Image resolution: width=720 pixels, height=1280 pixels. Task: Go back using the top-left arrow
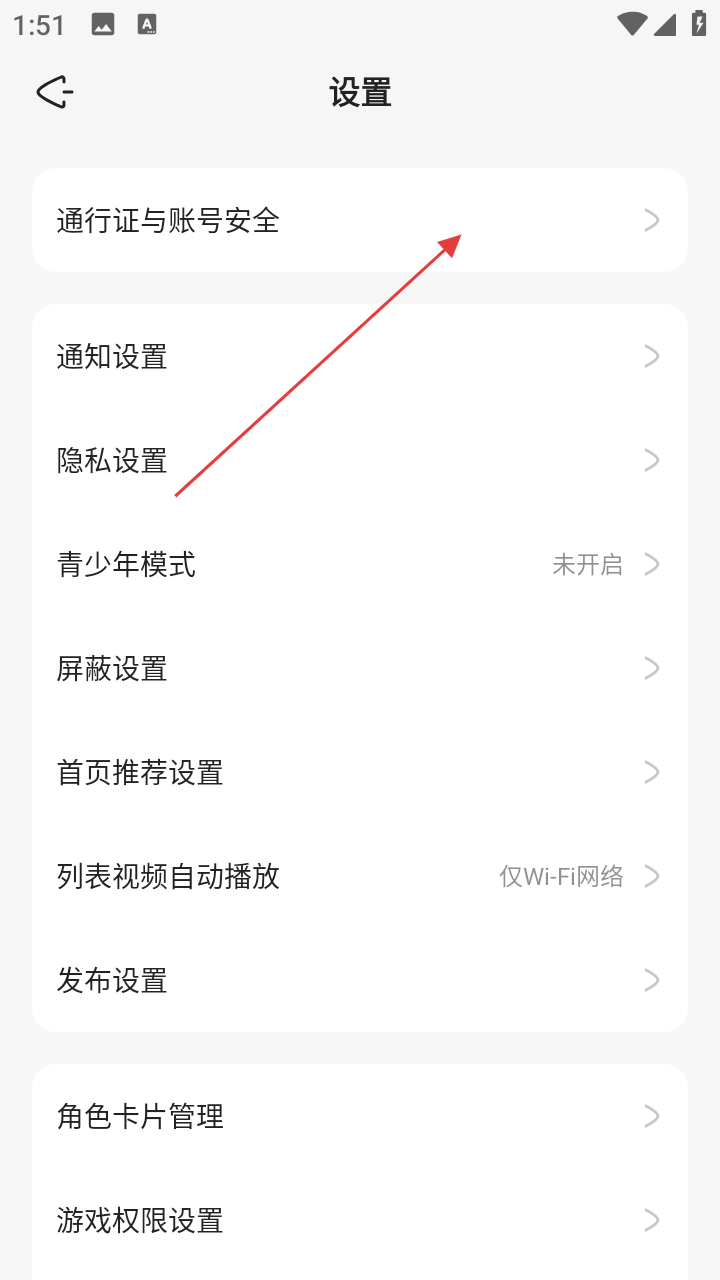55,93
